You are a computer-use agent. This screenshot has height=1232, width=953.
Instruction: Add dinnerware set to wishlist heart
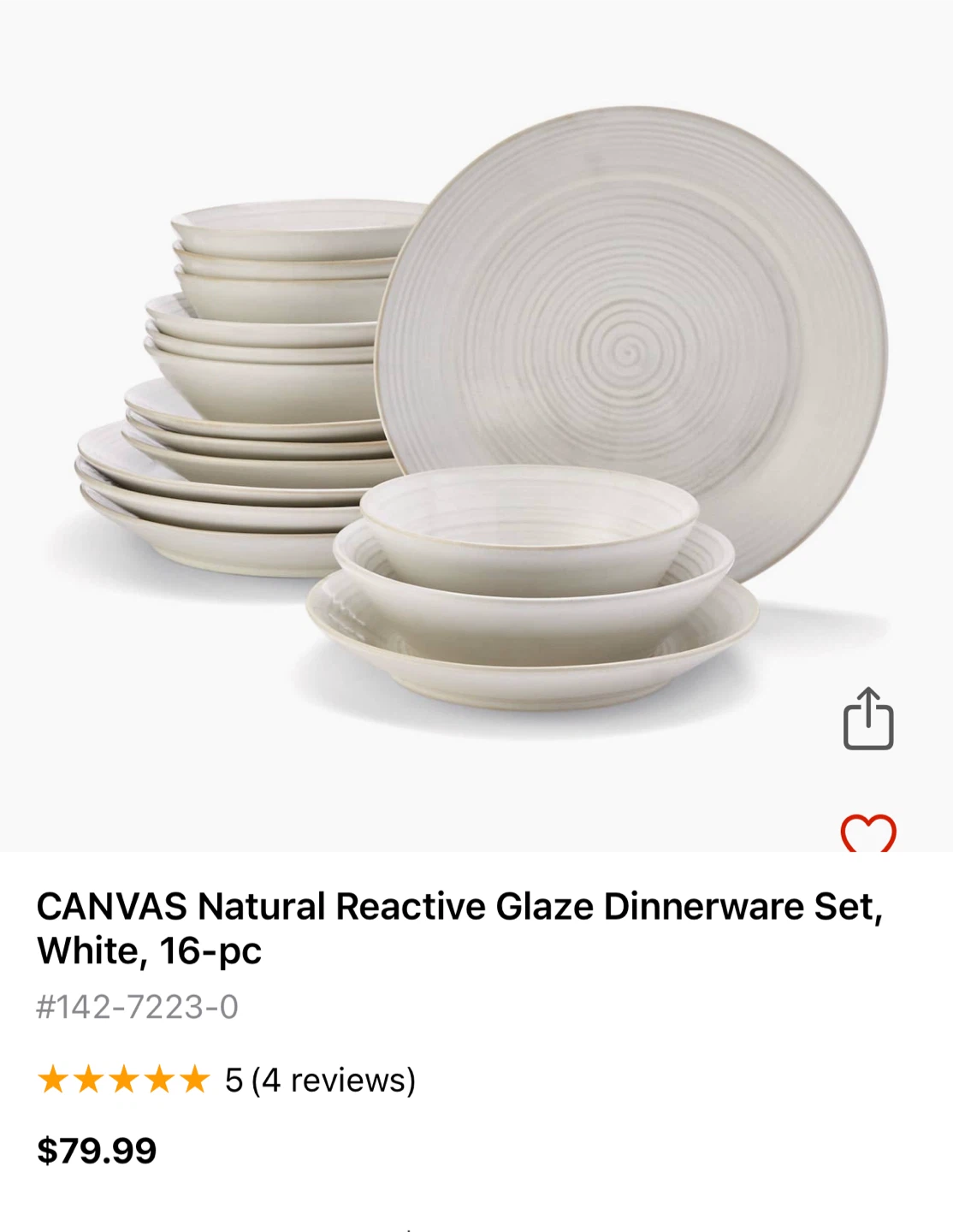[868, 833]
